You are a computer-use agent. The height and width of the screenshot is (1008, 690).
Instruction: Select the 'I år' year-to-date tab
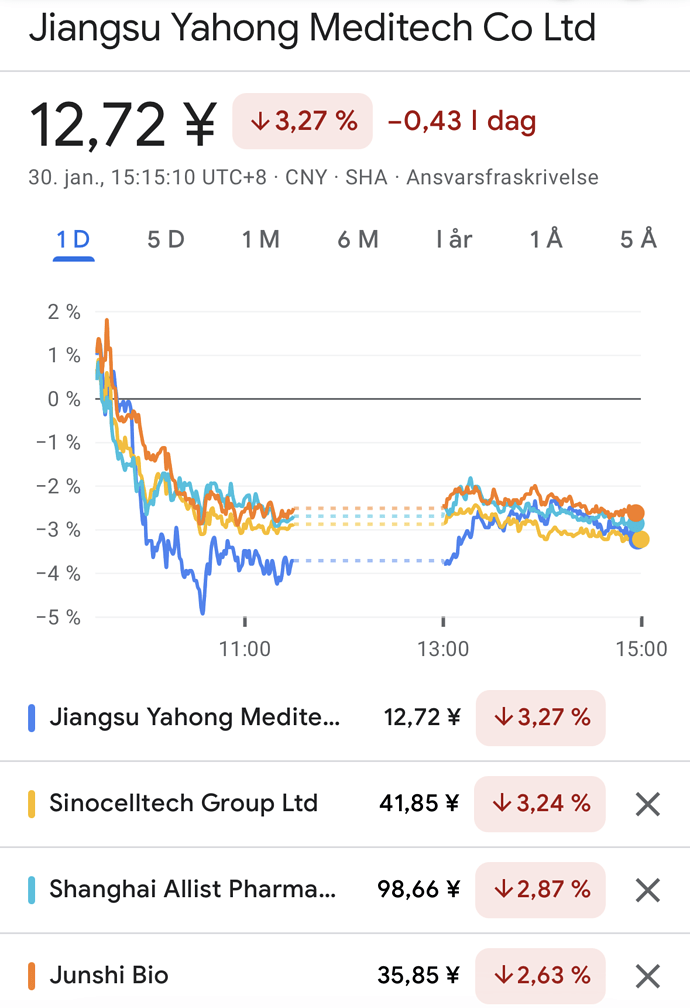pyautogui.click(x=453, y=240)
